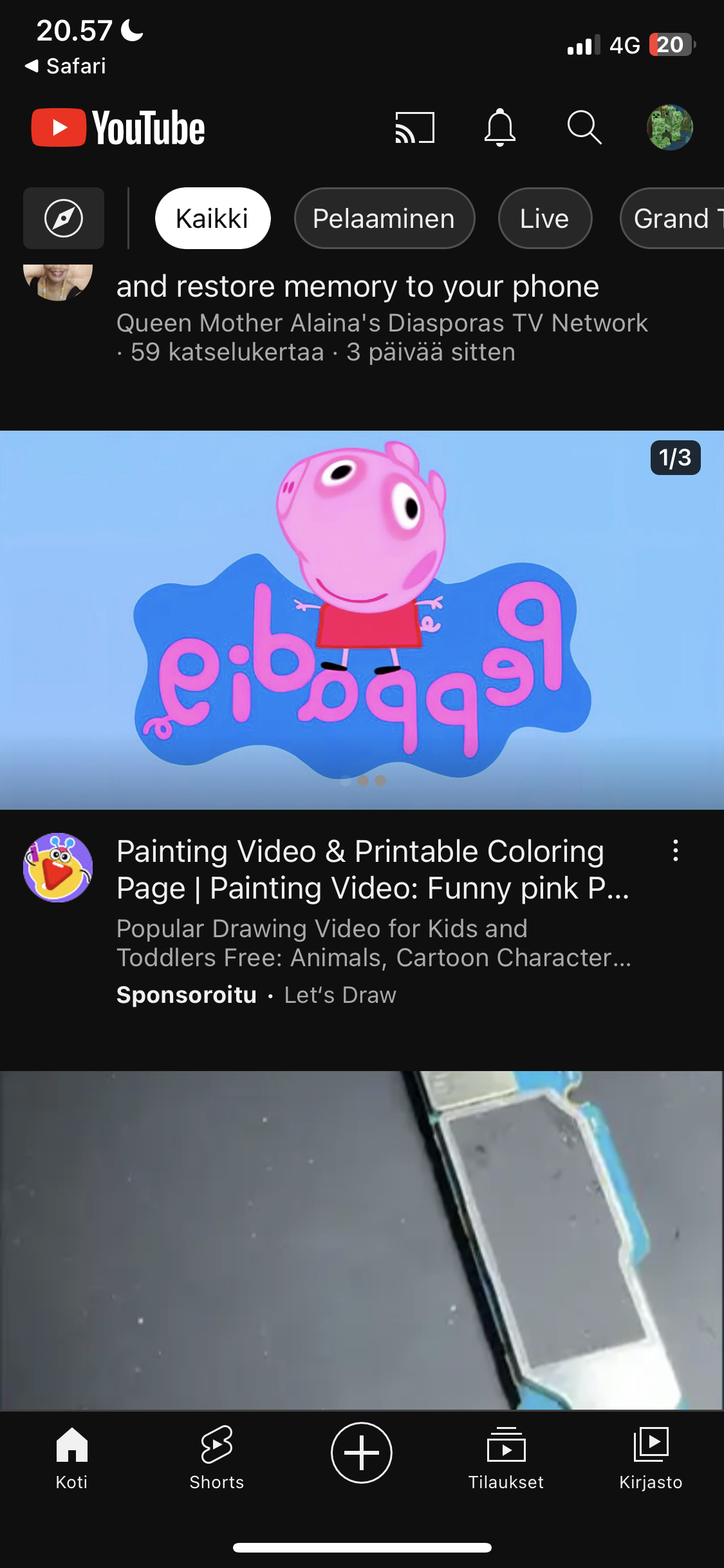Select the Live filter chip
The width and height of the screenshot is (724, 1568).
point(544,218)
